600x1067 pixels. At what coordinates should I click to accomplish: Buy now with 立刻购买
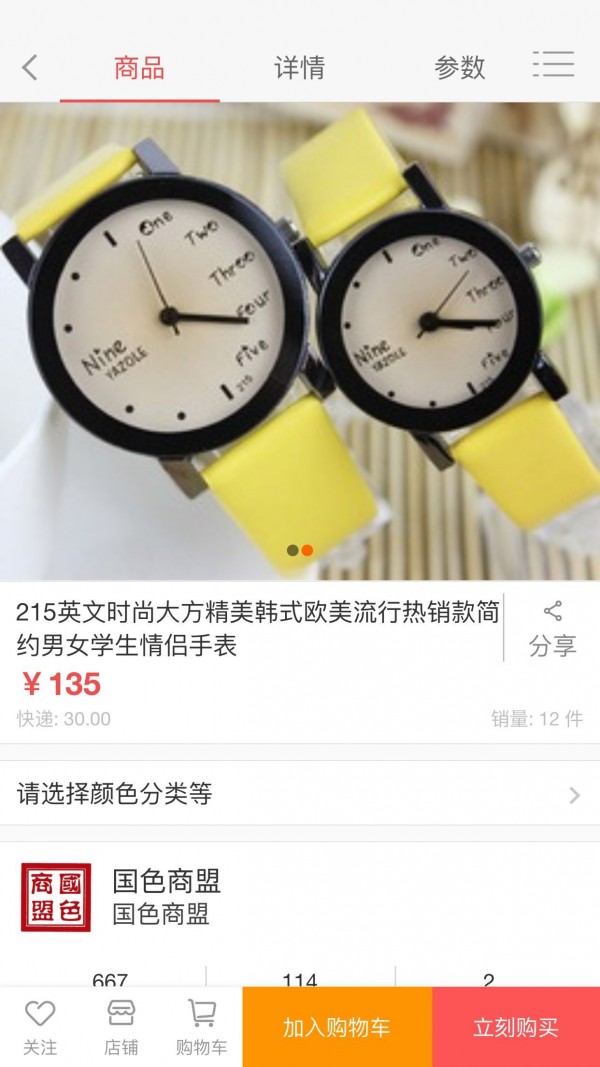[x=516, y=1027]
